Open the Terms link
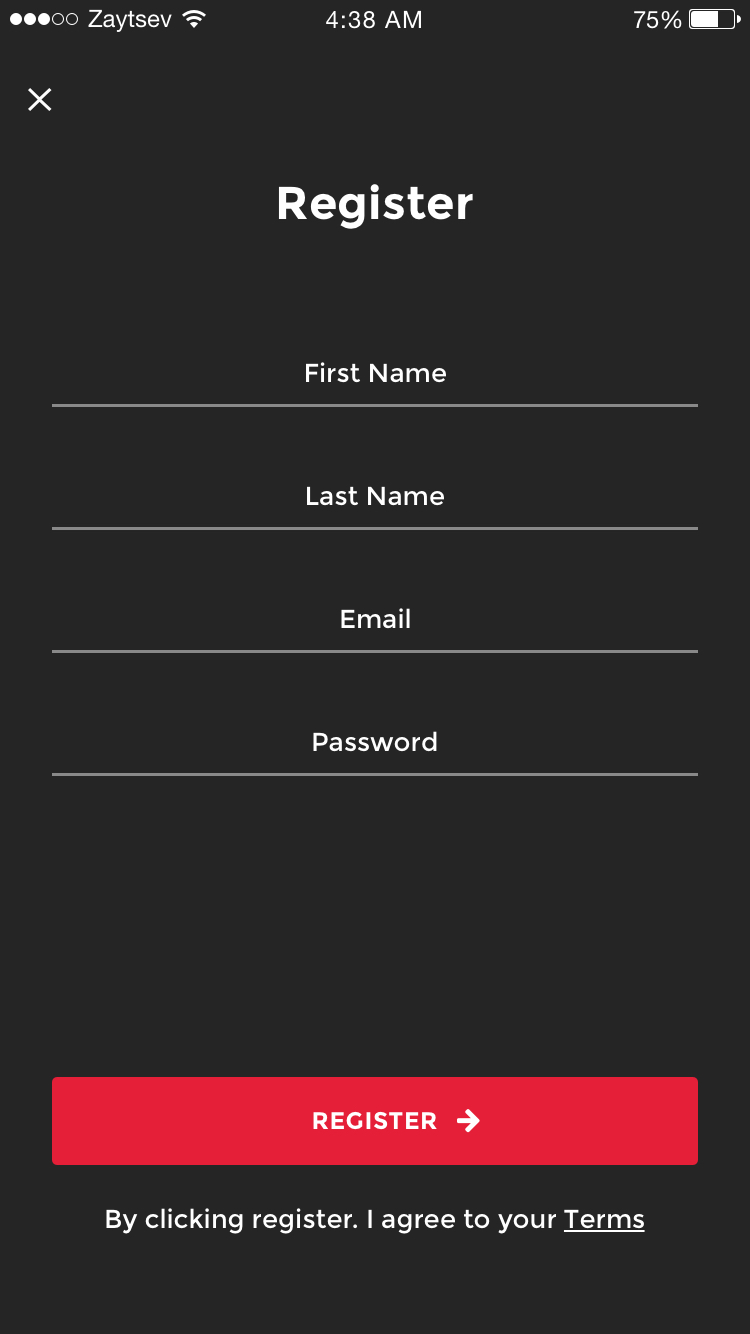 604,1219
